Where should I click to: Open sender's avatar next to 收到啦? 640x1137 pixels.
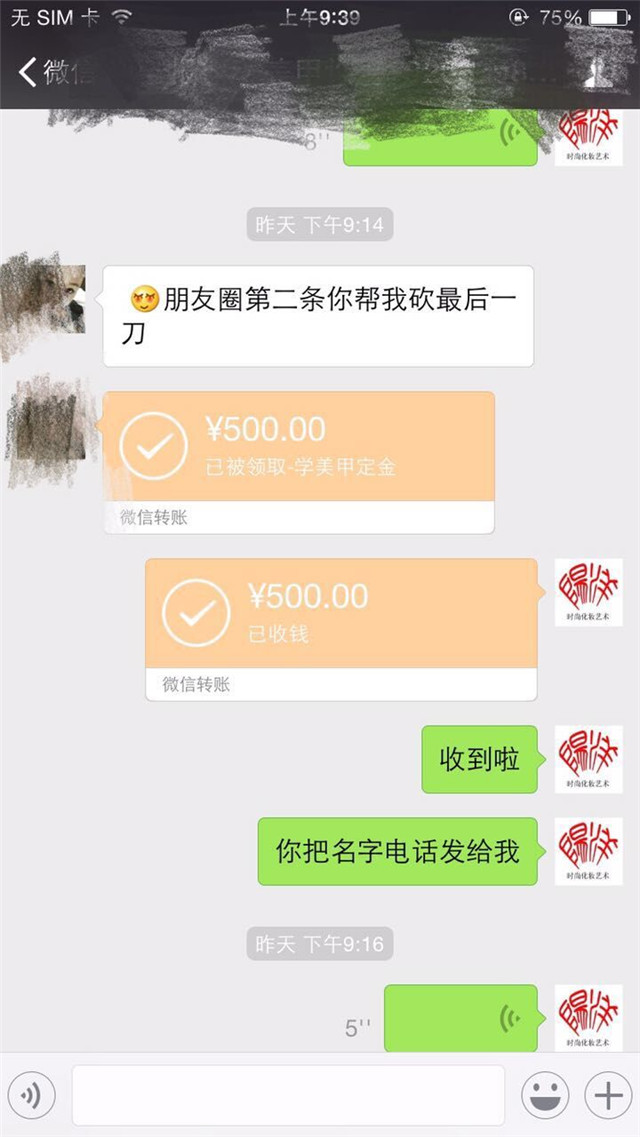tap(588, 759)
